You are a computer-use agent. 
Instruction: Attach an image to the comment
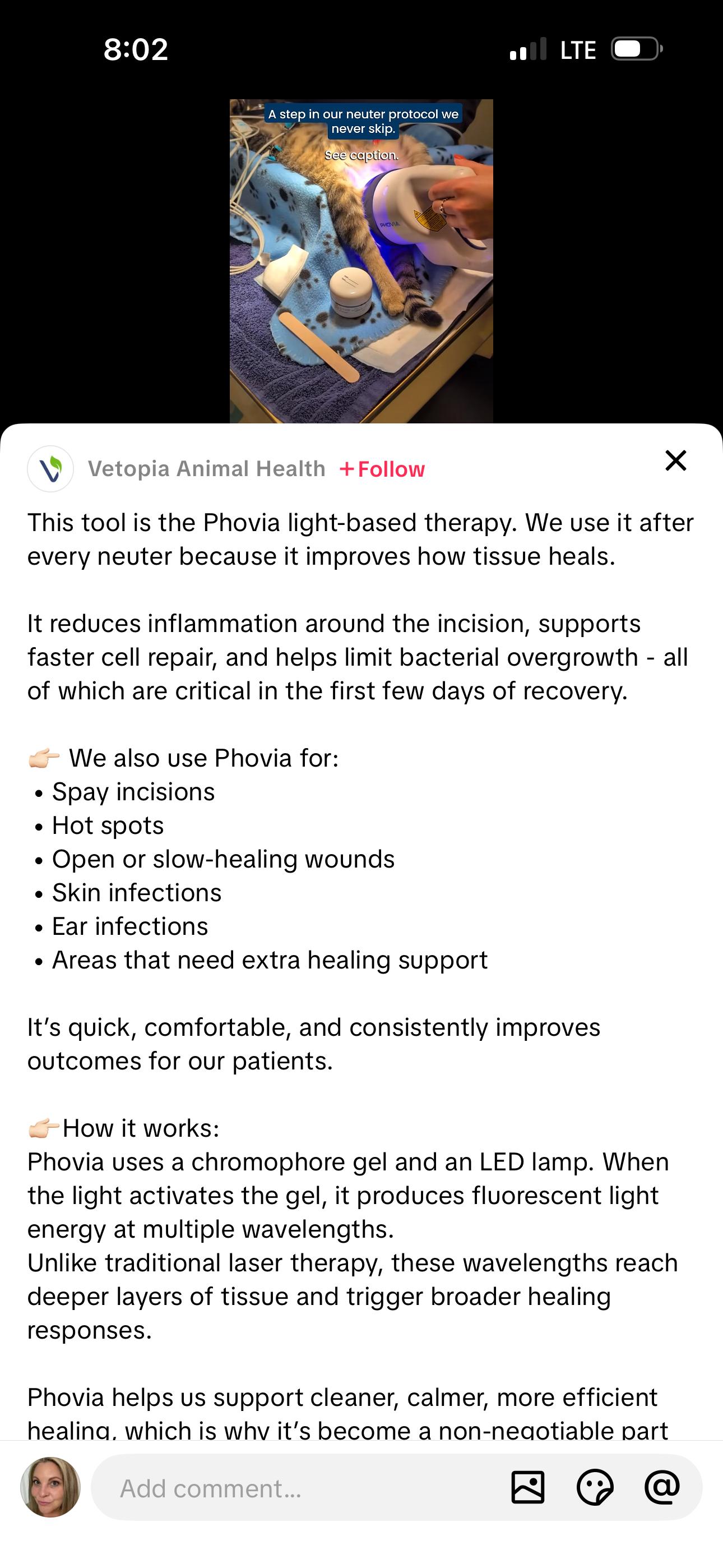coord(527,1488)
